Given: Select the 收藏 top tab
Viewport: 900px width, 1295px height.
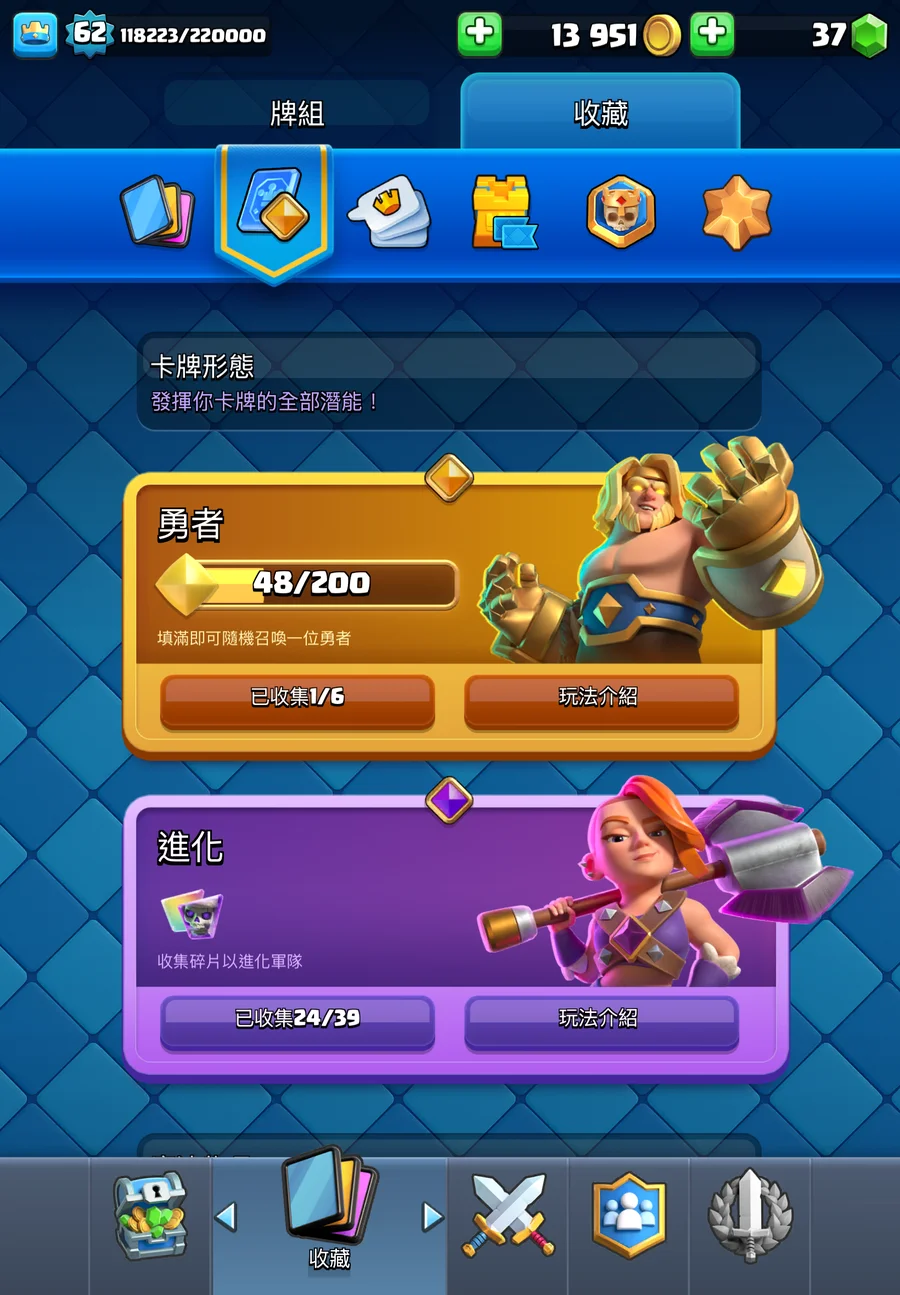Looking at the screenshot, I should pyautogui.click(x=600, y=113).
